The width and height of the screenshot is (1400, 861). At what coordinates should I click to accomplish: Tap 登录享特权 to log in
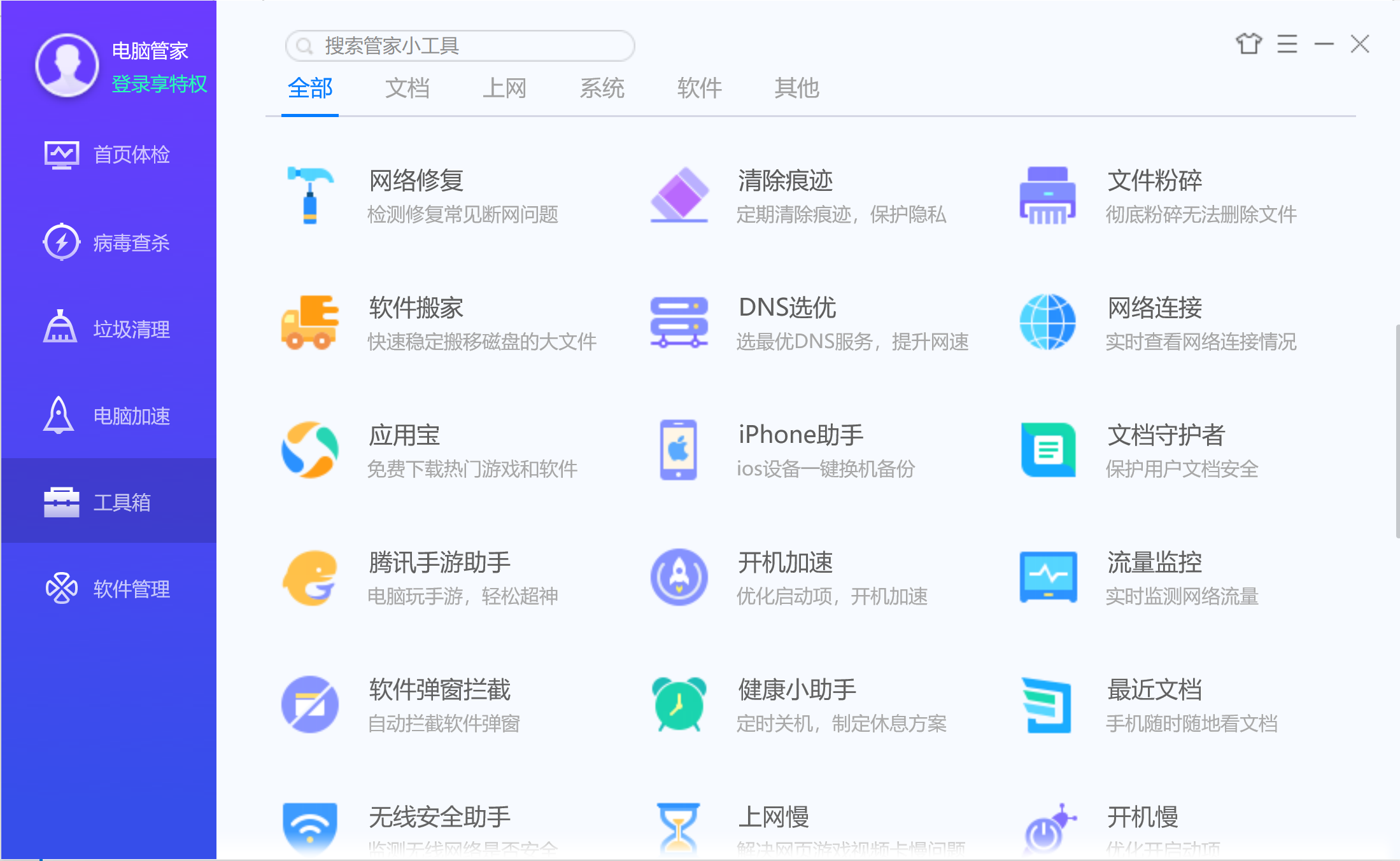pyautogui.click(x=159, y=84)
